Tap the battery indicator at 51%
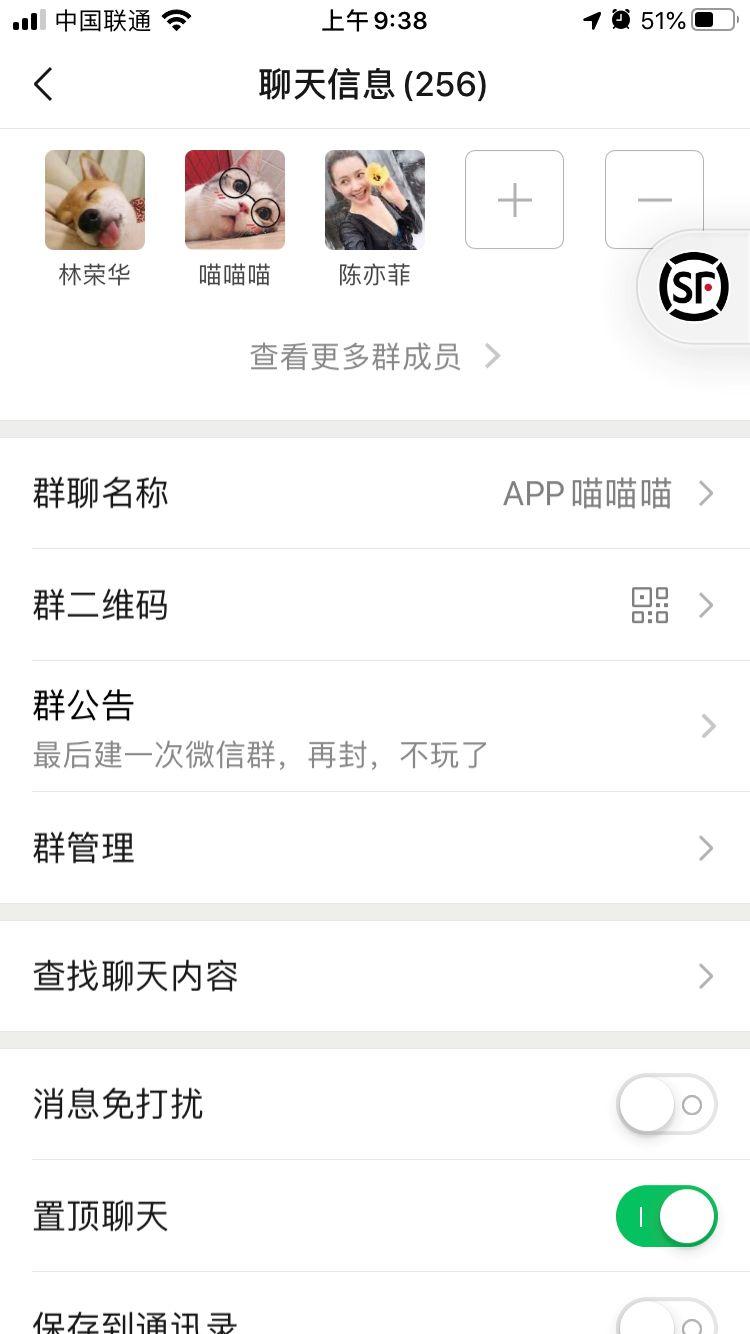750x1334 pixels. (x=712, y=20)
